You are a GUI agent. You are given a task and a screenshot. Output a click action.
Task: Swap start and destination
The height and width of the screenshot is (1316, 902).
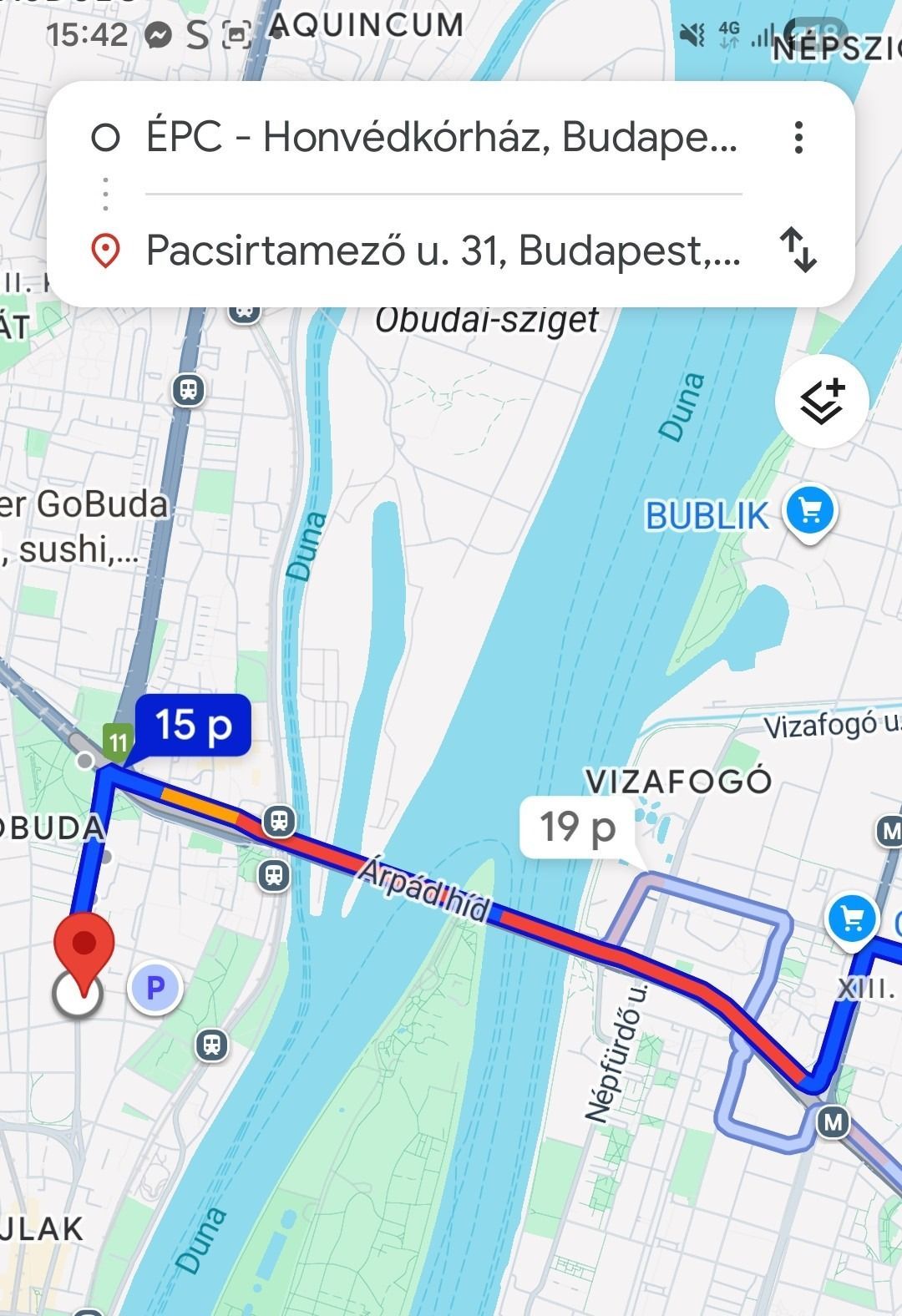pos(798,251)
